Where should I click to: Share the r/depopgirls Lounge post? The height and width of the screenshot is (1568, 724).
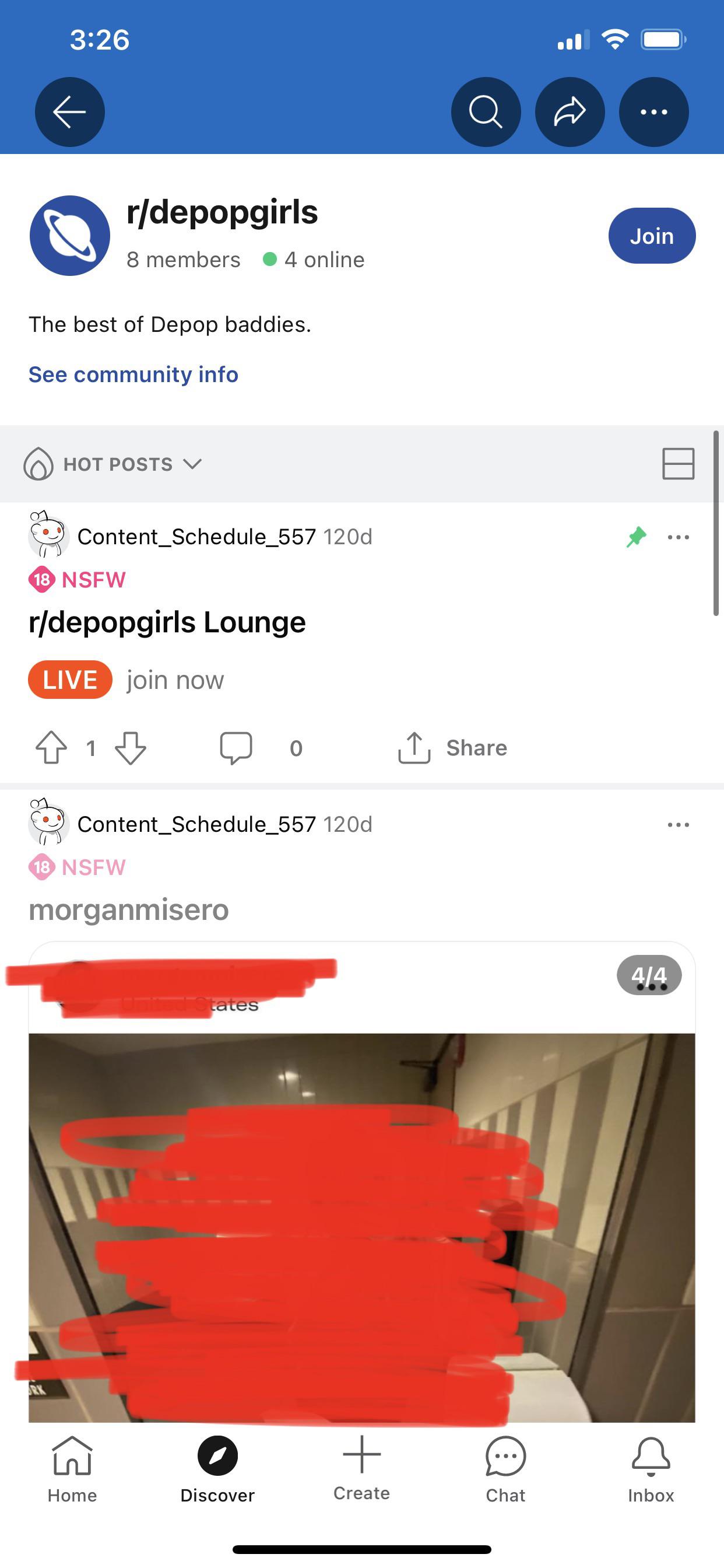point(453,747)
